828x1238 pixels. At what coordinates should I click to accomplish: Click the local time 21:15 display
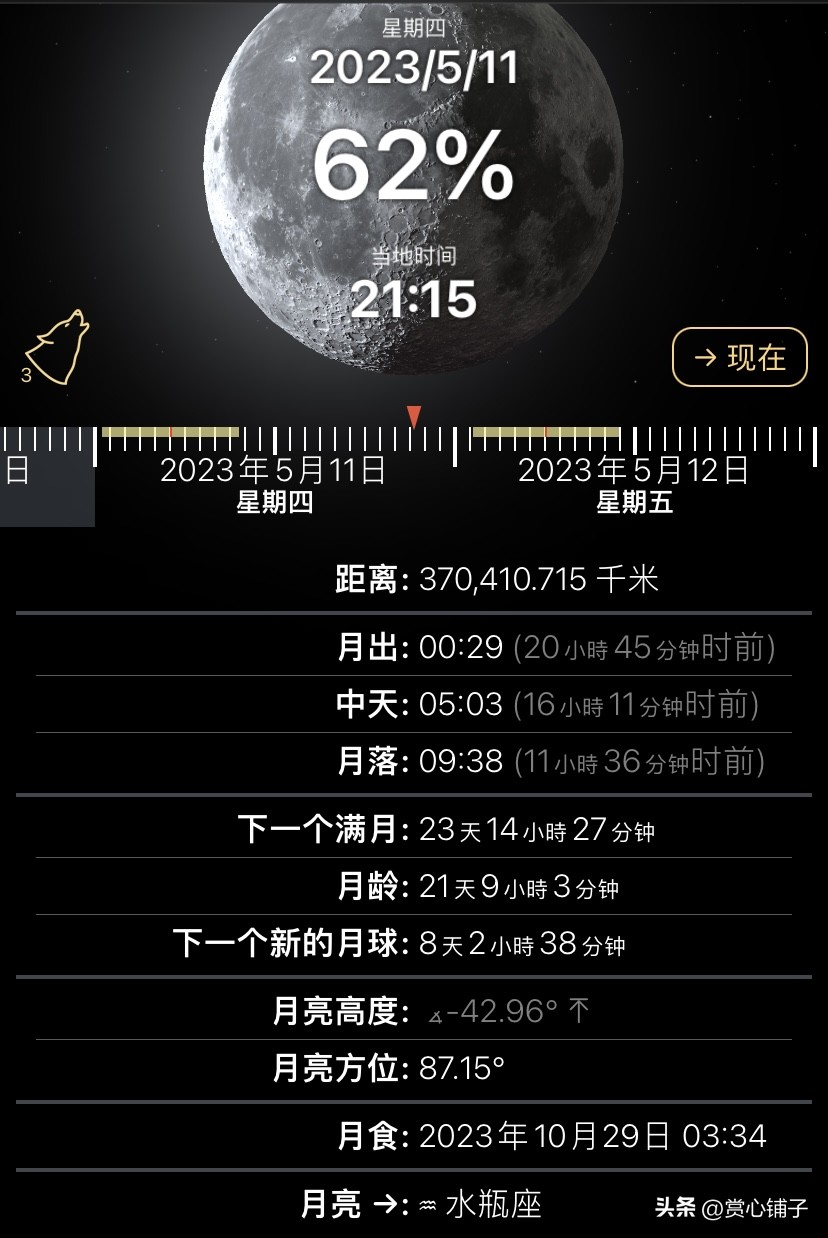414,297
